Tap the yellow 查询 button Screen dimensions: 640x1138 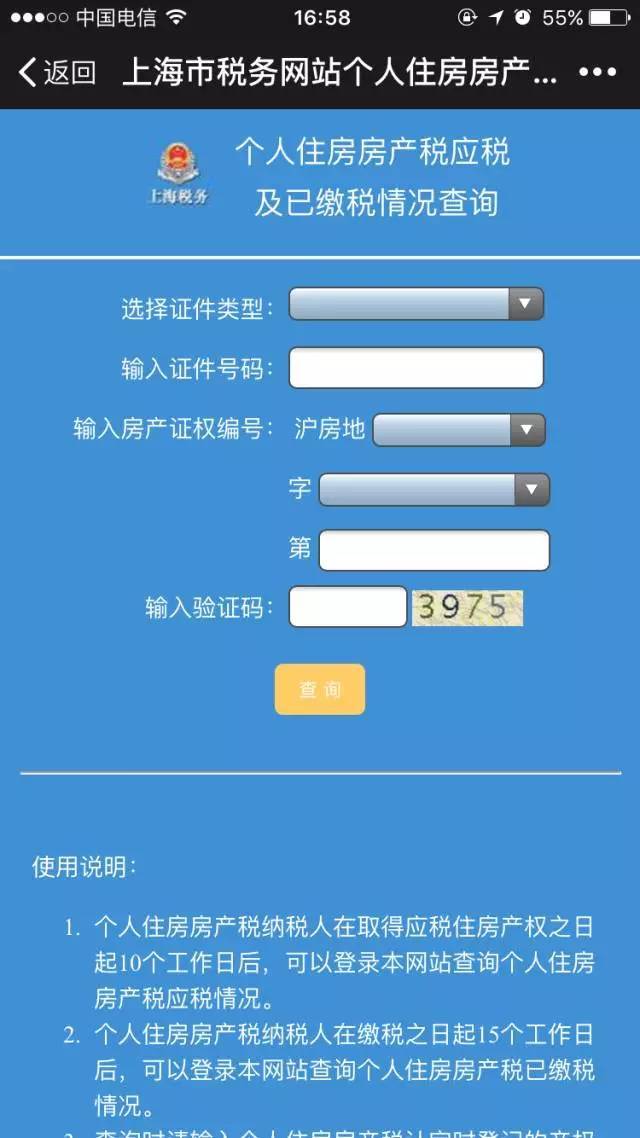point(320,689)
